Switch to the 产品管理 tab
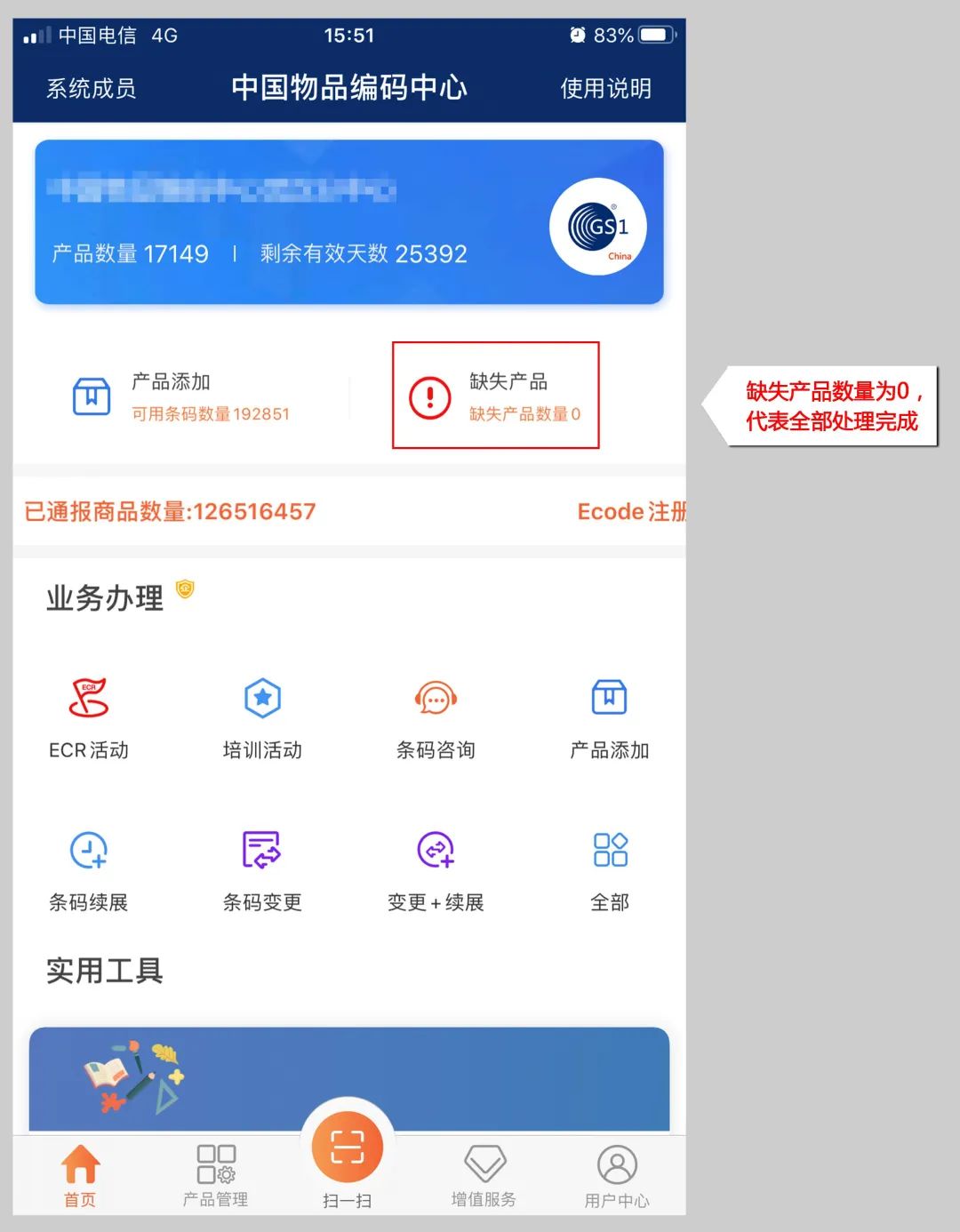Screen dimensions: 960x1232 [216, 1175]
